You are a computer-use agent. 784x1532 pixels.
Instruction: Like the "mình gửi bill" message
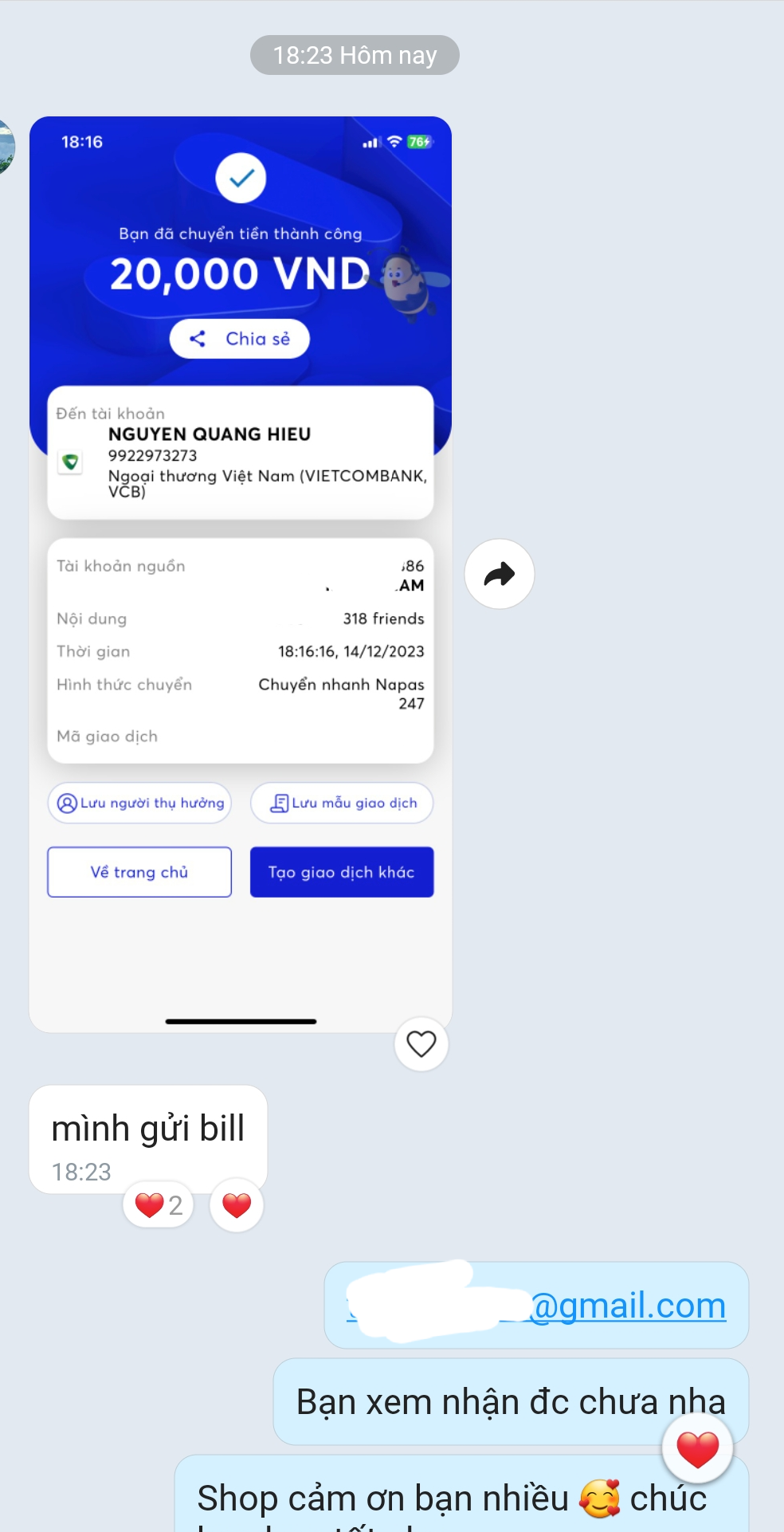(x=236, y=1204)
